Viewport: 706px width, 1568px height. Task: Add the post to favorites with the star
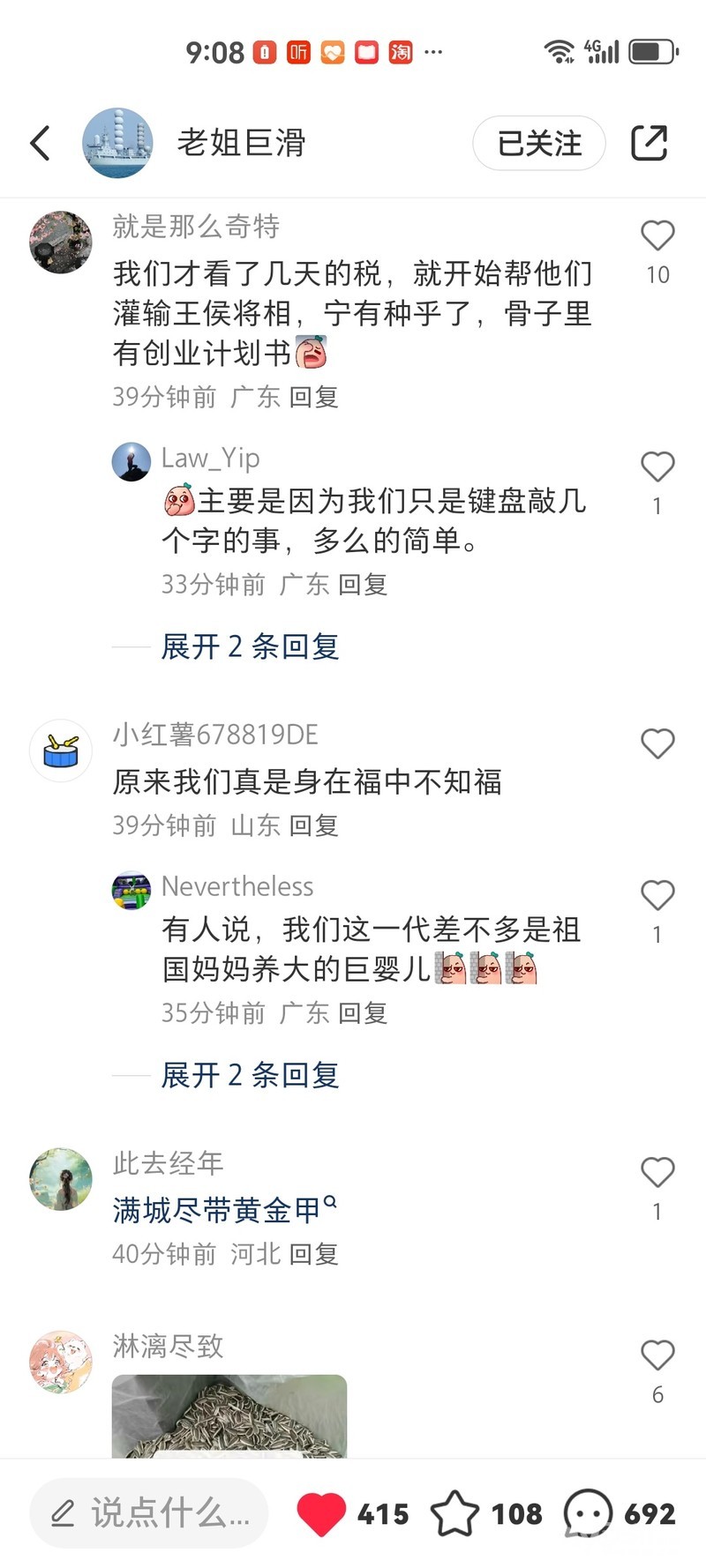pos(454,1513)
